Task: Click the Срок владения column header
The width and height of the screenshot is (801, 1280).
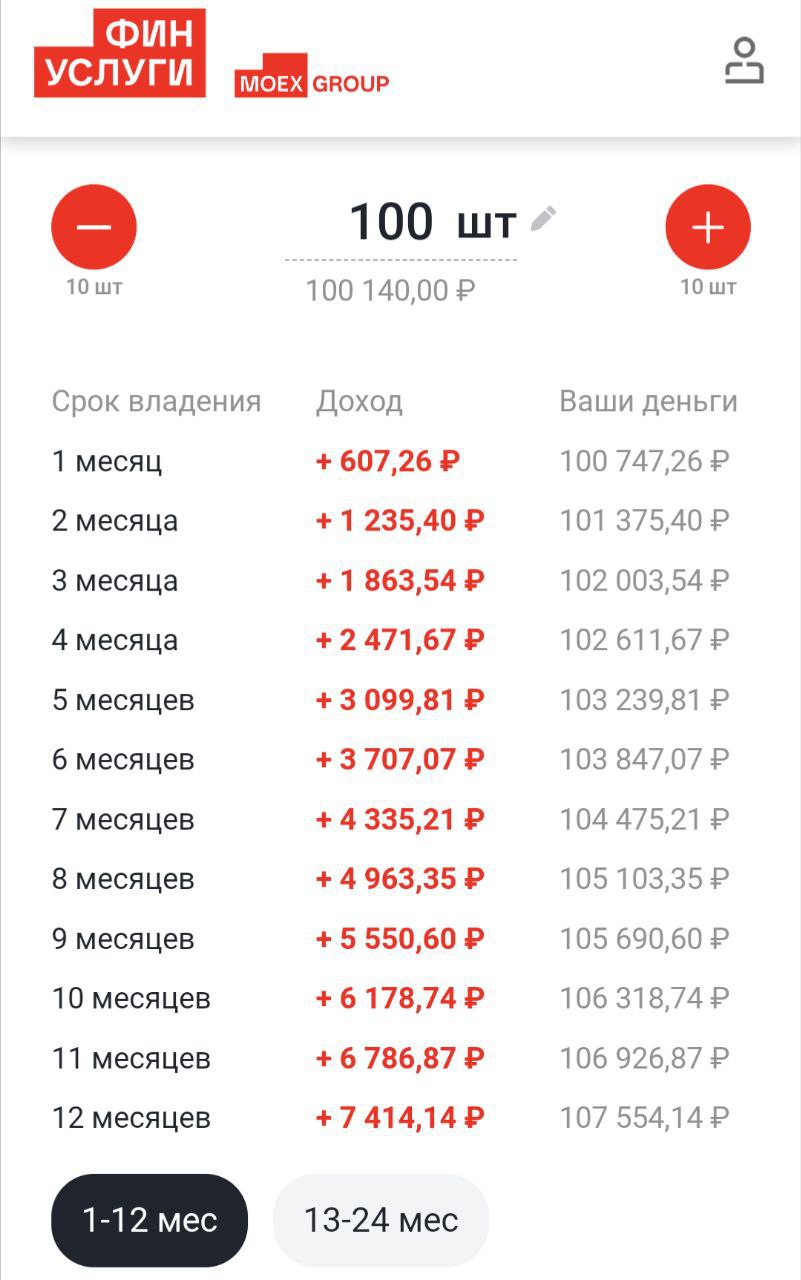Action: tap(155, 401)
